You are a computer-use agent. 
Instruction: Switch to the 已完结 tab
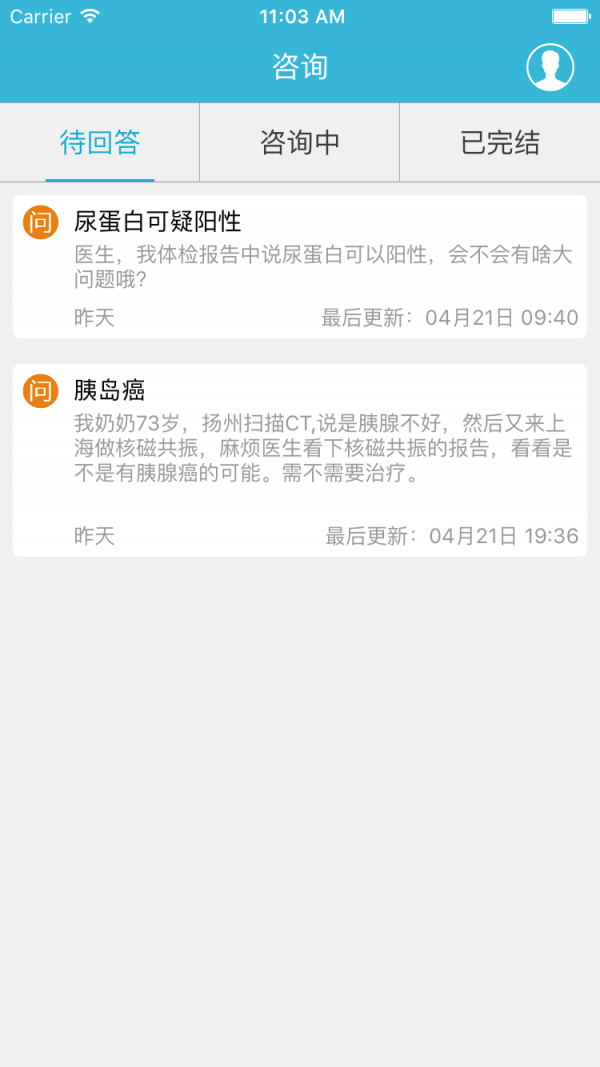click(500, 143)
